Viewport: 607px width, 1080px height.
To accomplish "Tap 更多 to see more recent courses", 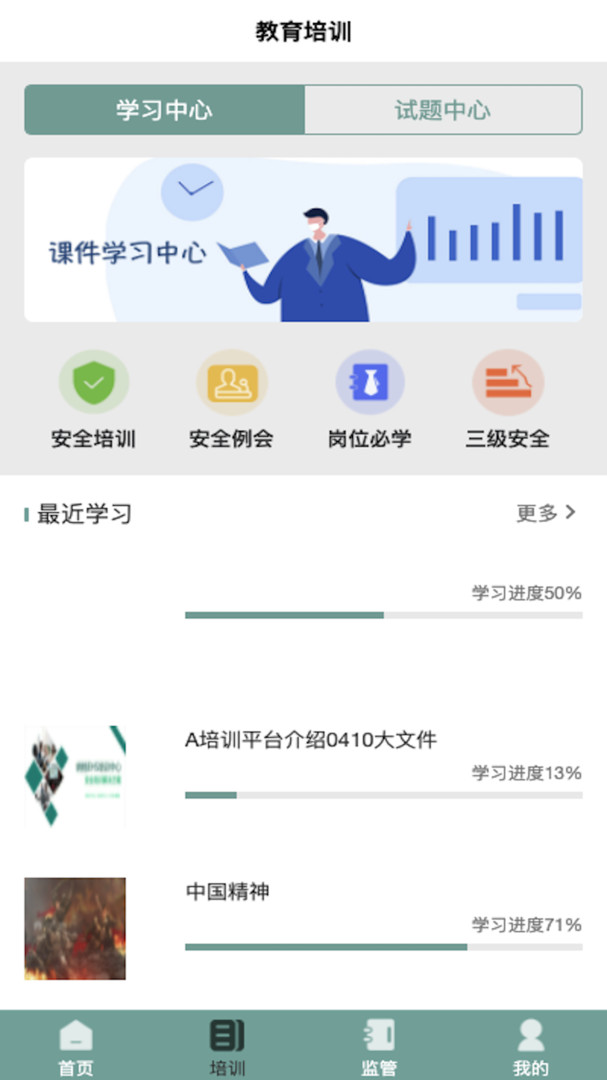I will click(x=546, y=513).
